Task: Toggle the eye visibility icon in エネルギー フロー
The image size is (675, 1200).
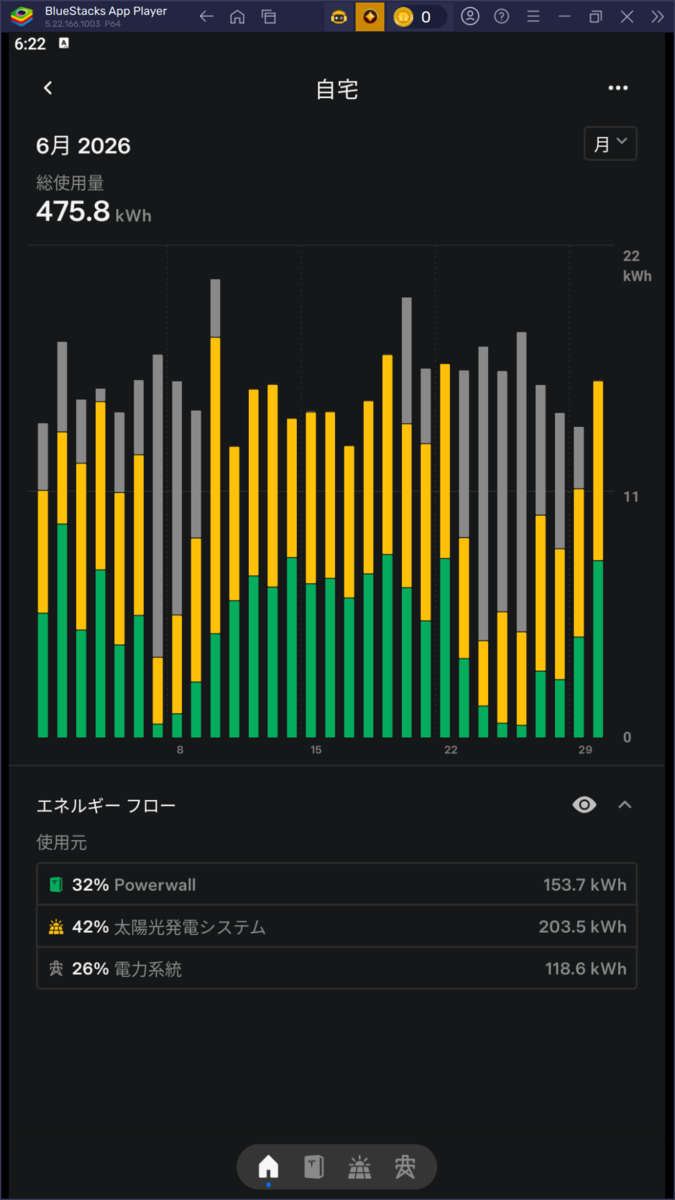Action: 585,804
